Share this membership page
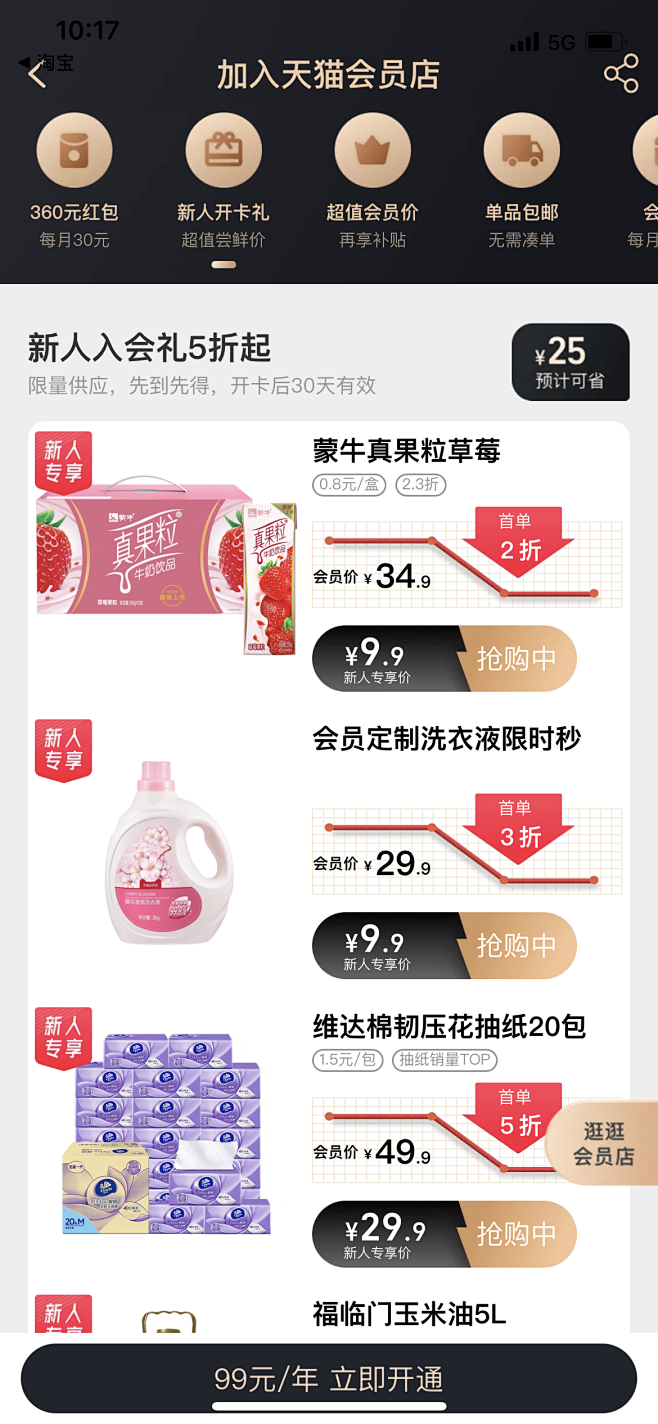Viewport: 658px width, 1424px height. 621,75
